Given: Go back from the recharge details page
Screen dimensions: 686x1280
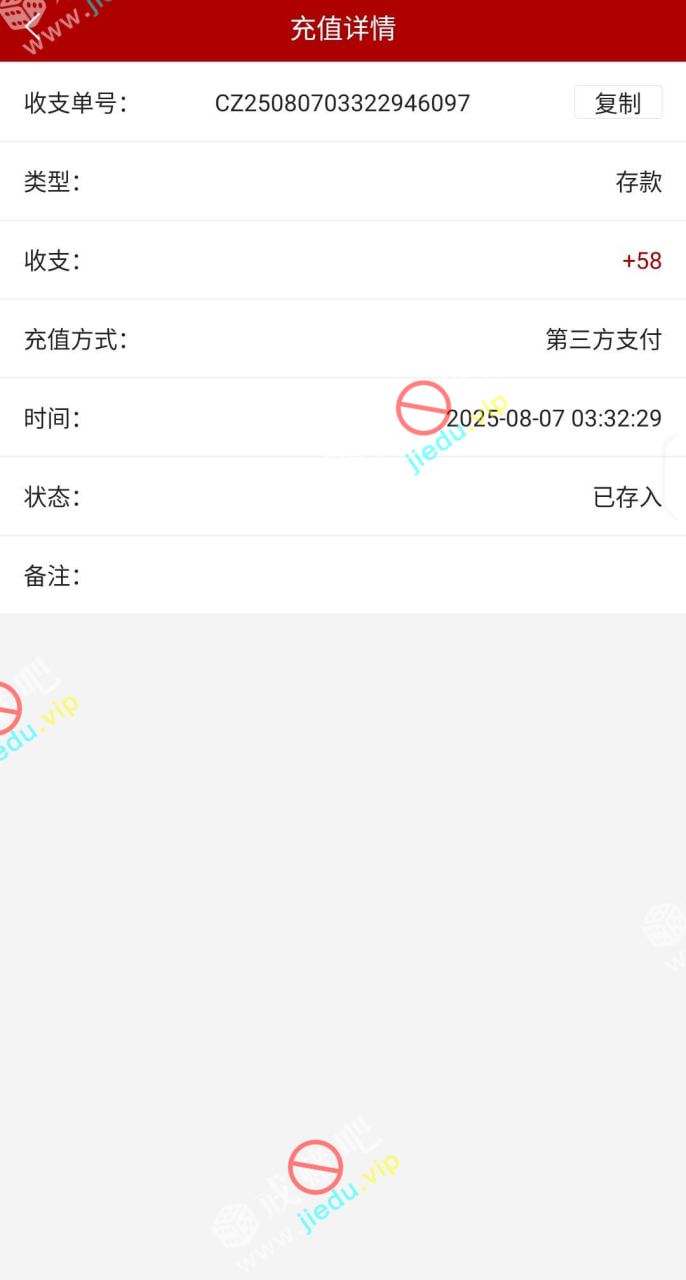Looking at the screenshot, I should [33, 28].
